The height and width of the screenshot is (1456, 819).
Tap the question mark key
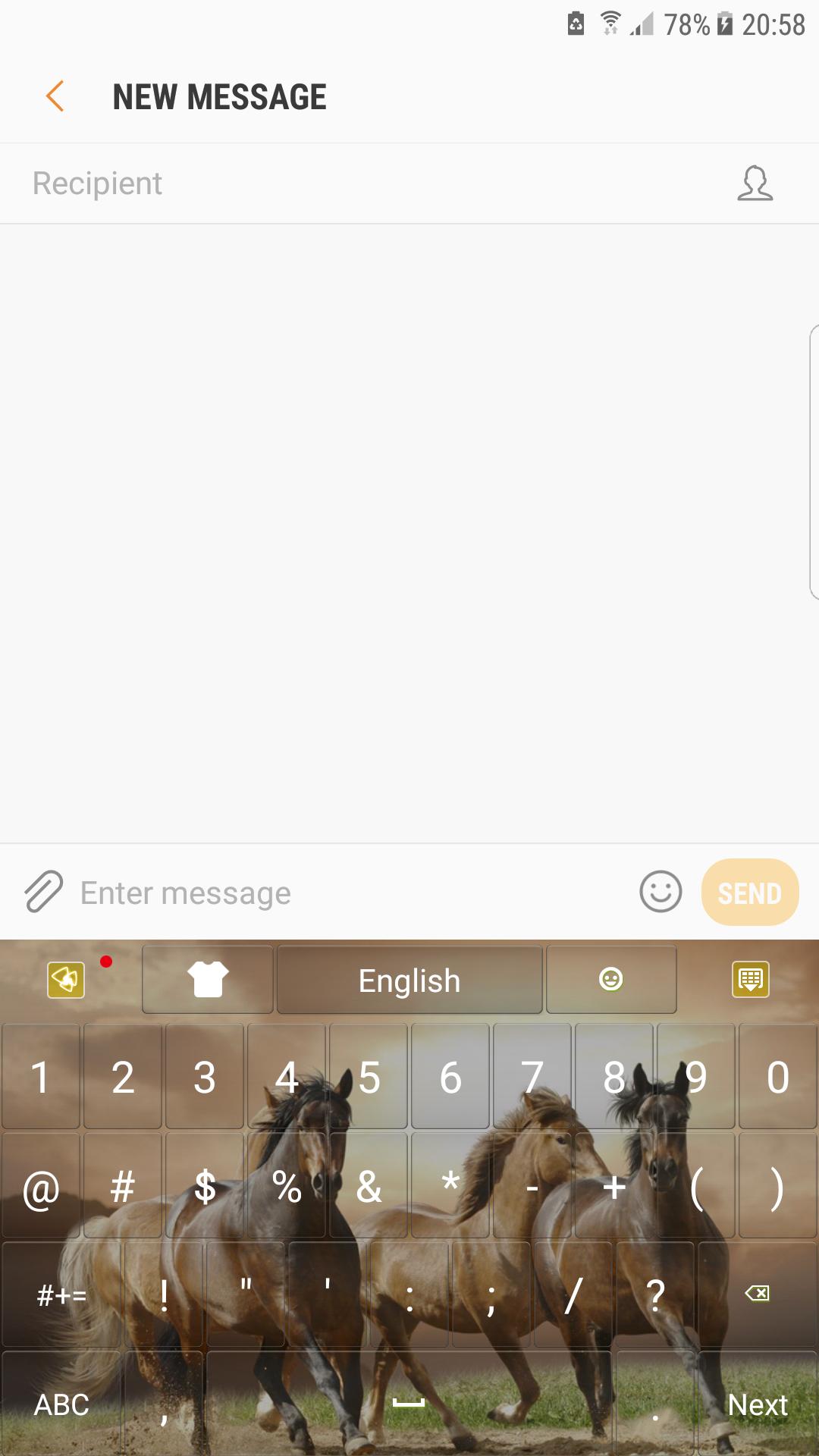point(655,1295)
